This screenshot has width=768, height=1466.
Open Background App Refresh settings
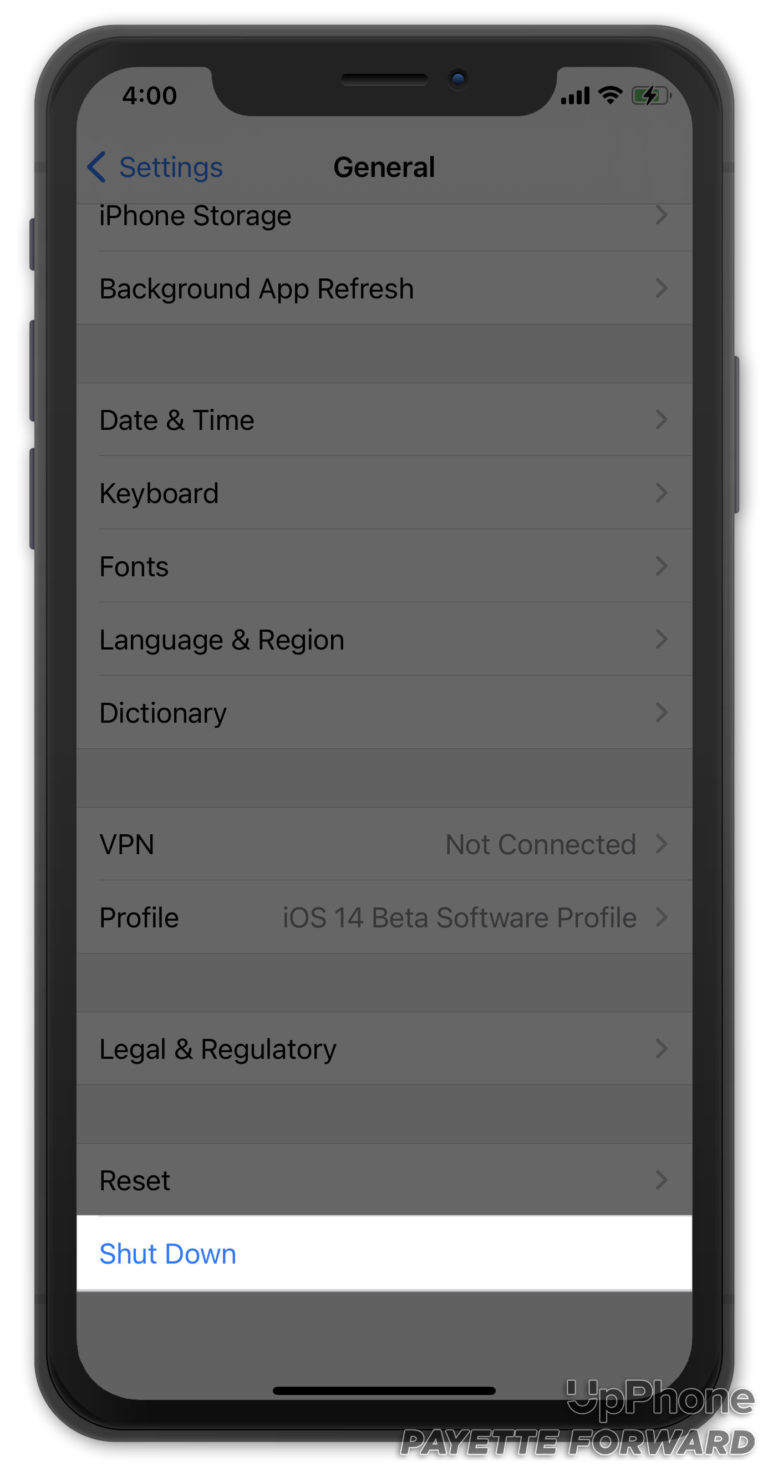pyautogui.click(x=384, y=289)
